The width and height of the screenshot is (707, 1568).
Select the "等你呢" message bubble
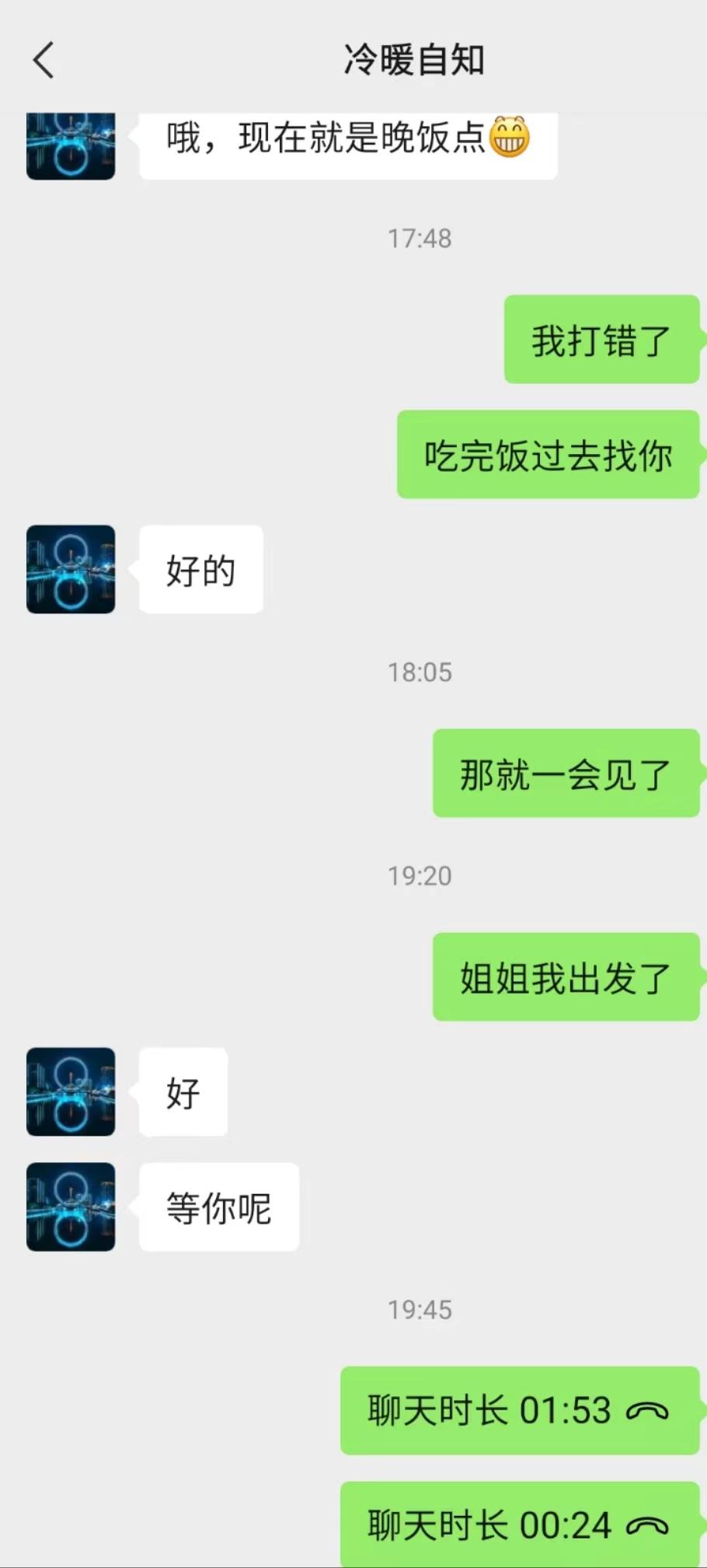218,1207
